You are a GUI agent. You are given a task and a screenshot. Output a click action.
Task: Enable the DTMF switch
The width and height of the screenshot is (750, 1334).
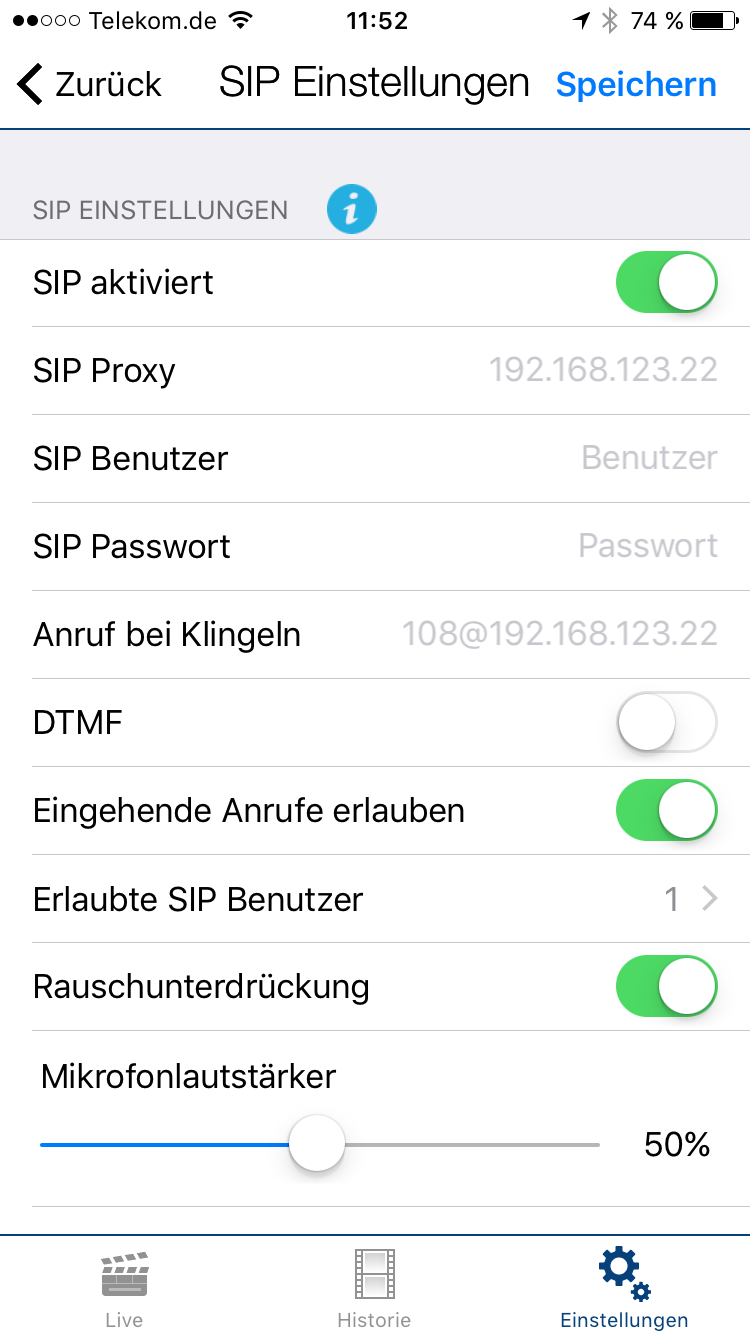(667, 722)
